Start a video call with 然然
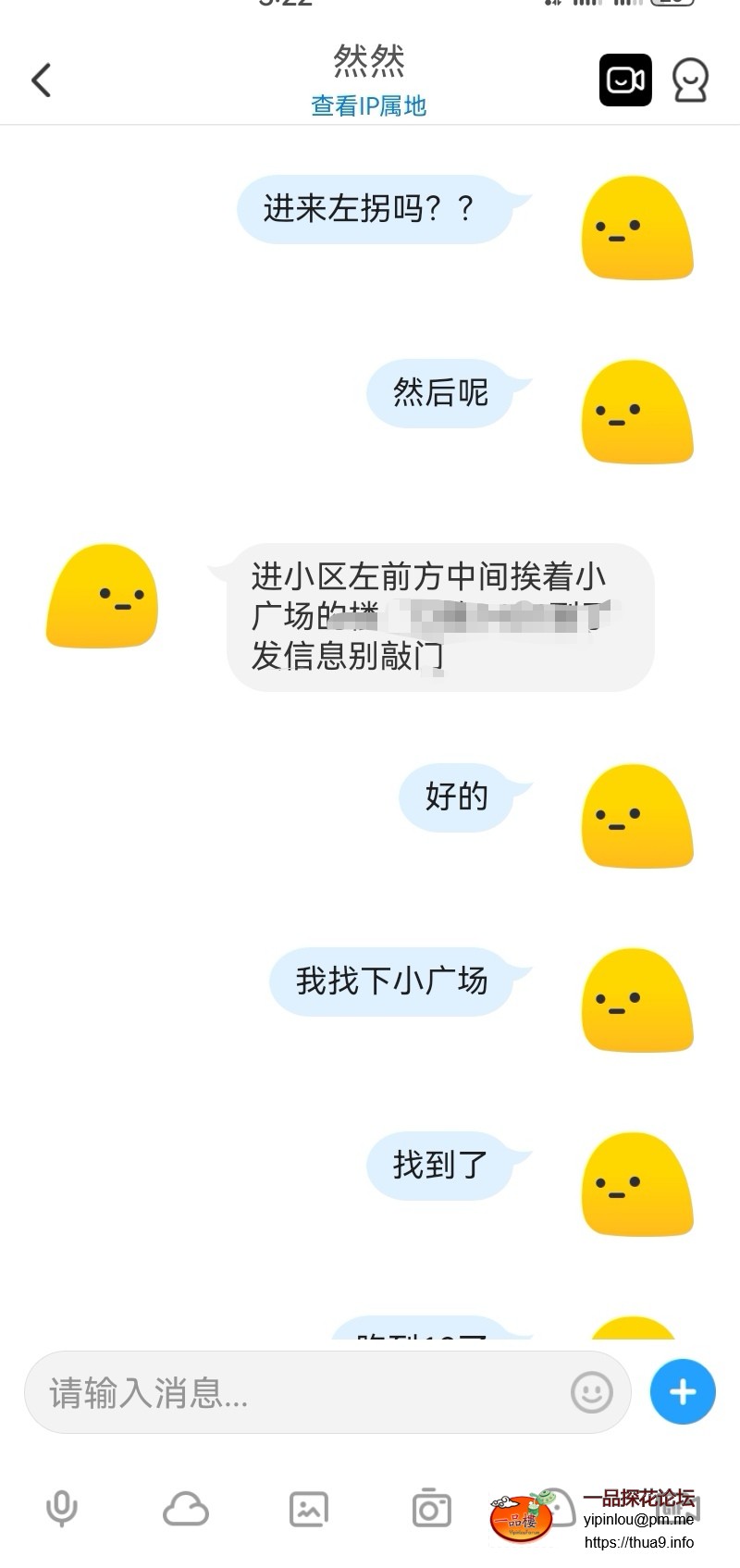Viewport: 740px width, 1568px height. click(x=624, y=80)
